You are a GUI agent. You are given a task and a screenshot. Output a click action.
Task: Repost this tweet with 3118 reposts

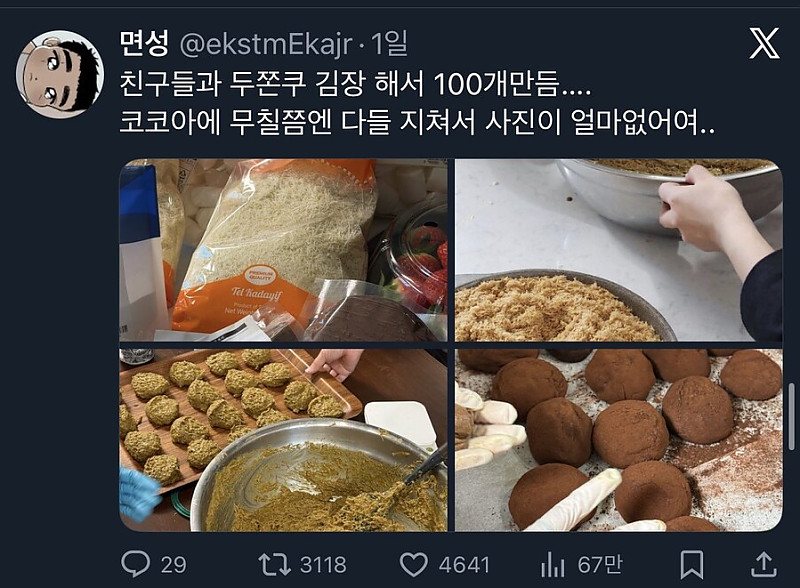click(x=275, y=564)
